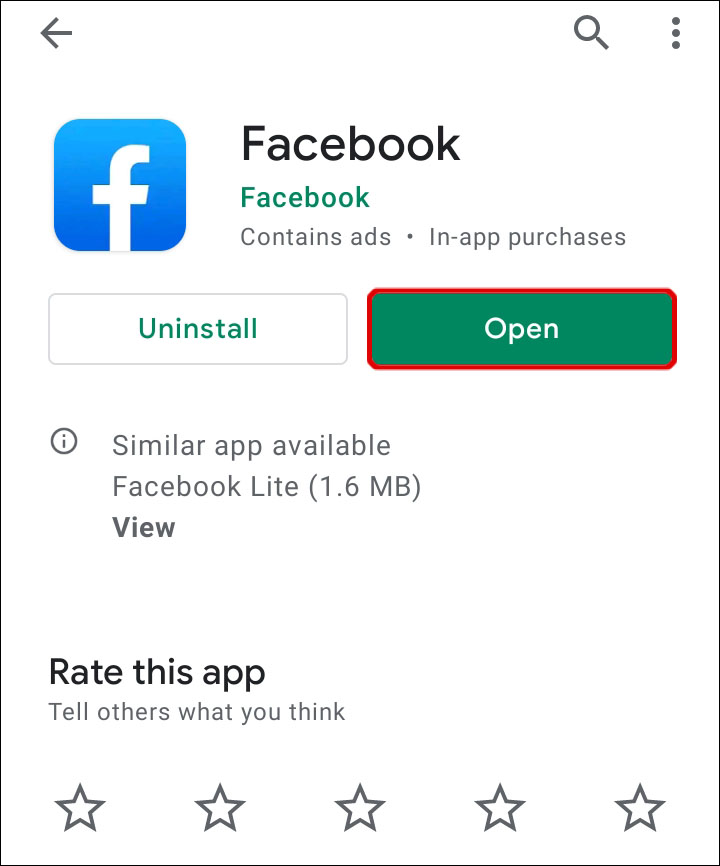
Task: Go back using the top arrow
Action: (x=56, y=34)
